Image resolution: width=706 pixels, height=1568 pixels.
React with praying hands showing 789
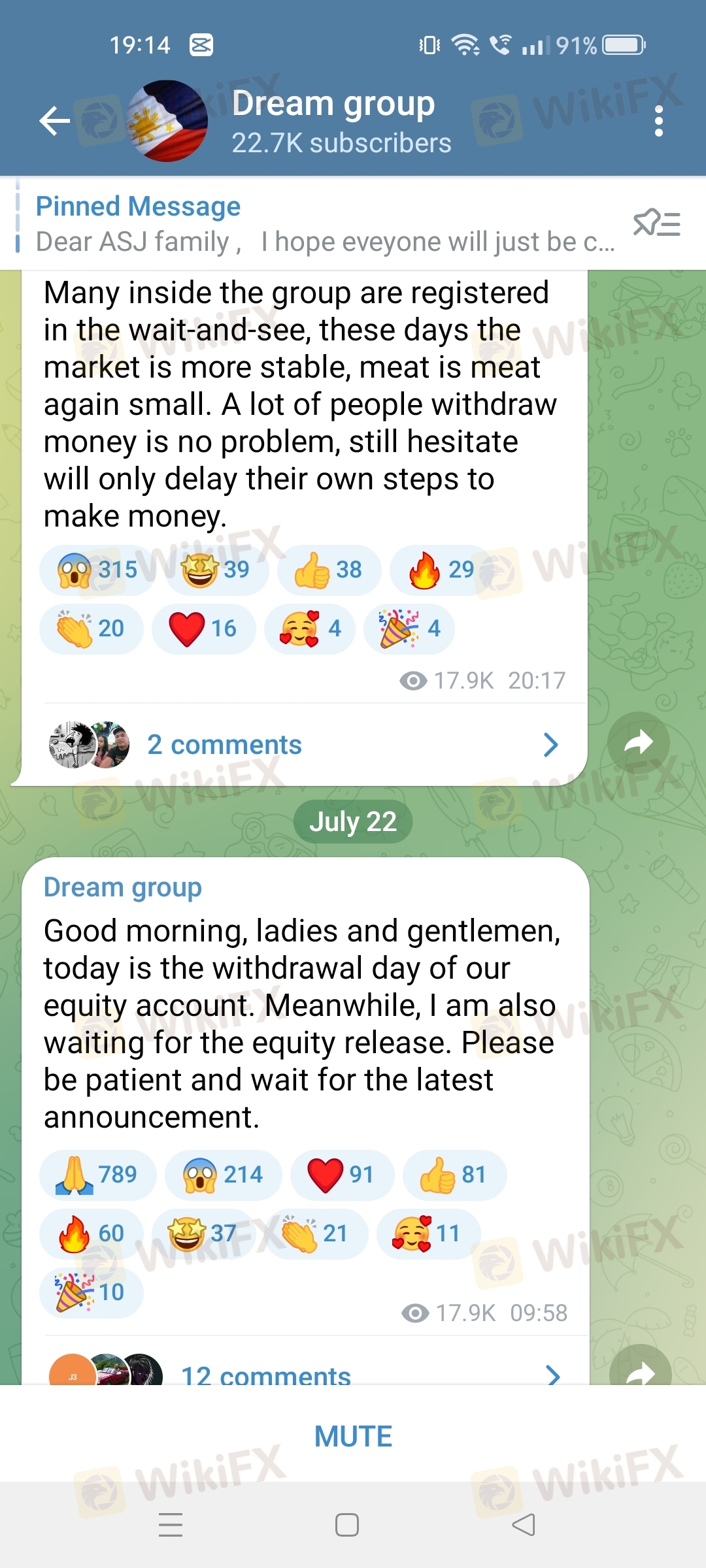(98, 1175)
